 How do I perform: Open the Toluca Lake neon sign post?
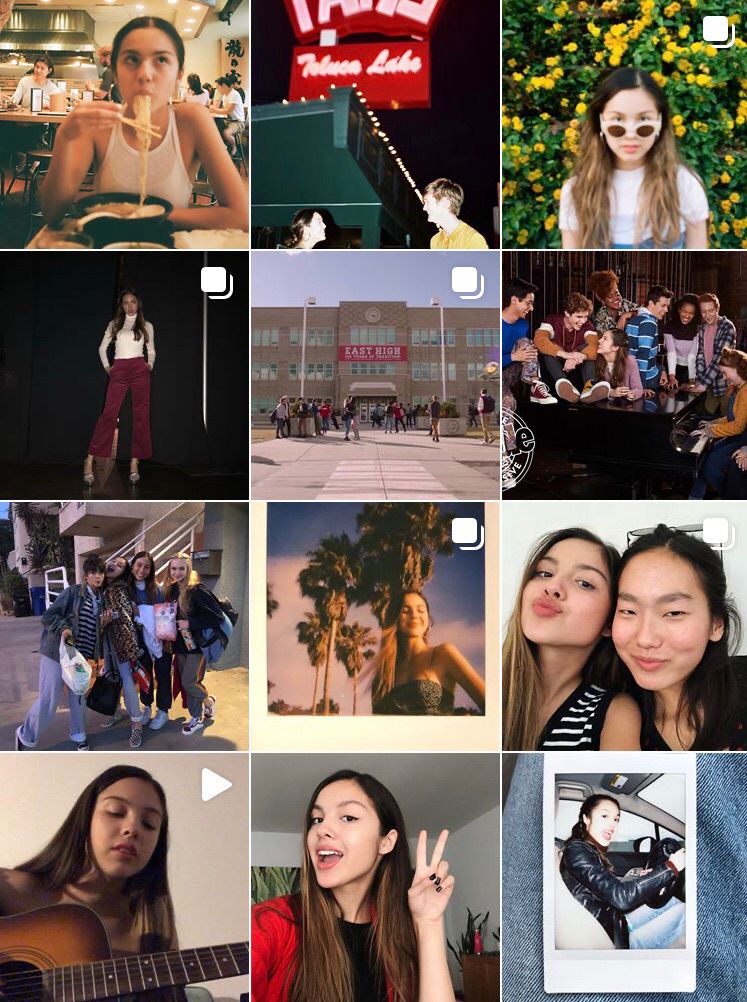(x=374, y=124)
